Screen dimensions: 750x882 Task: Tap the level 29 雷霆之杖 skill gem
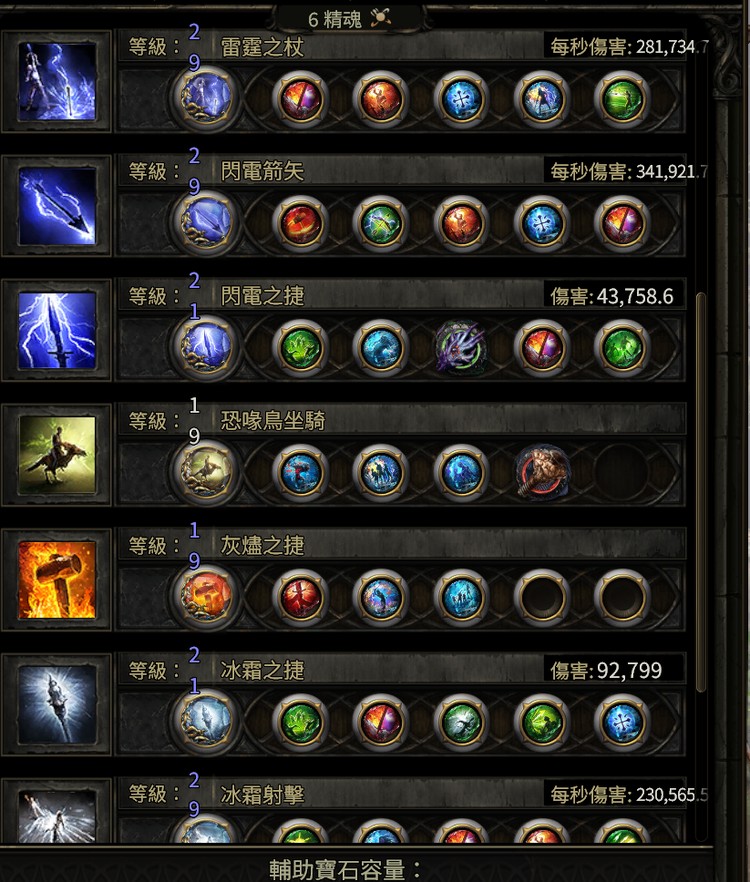pyautogui.click(x=204, y=99)
